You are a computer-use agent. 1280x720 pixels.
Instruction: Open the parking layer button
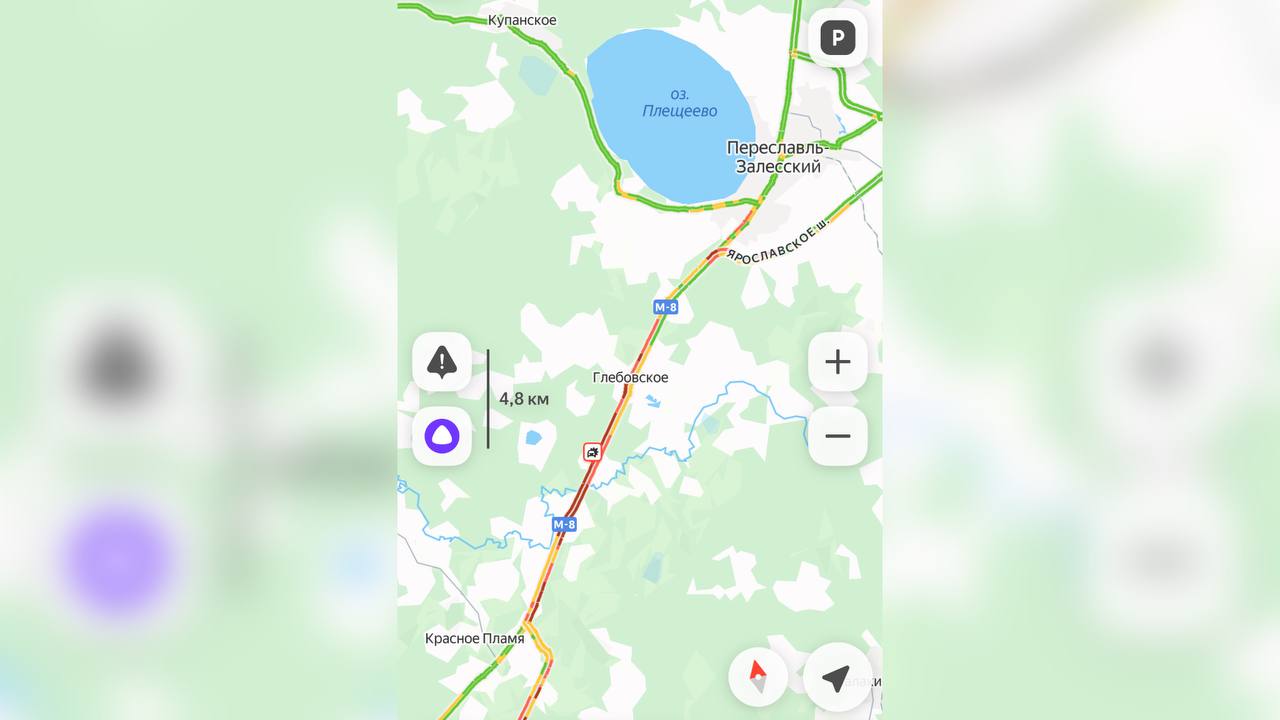point(837,40)
